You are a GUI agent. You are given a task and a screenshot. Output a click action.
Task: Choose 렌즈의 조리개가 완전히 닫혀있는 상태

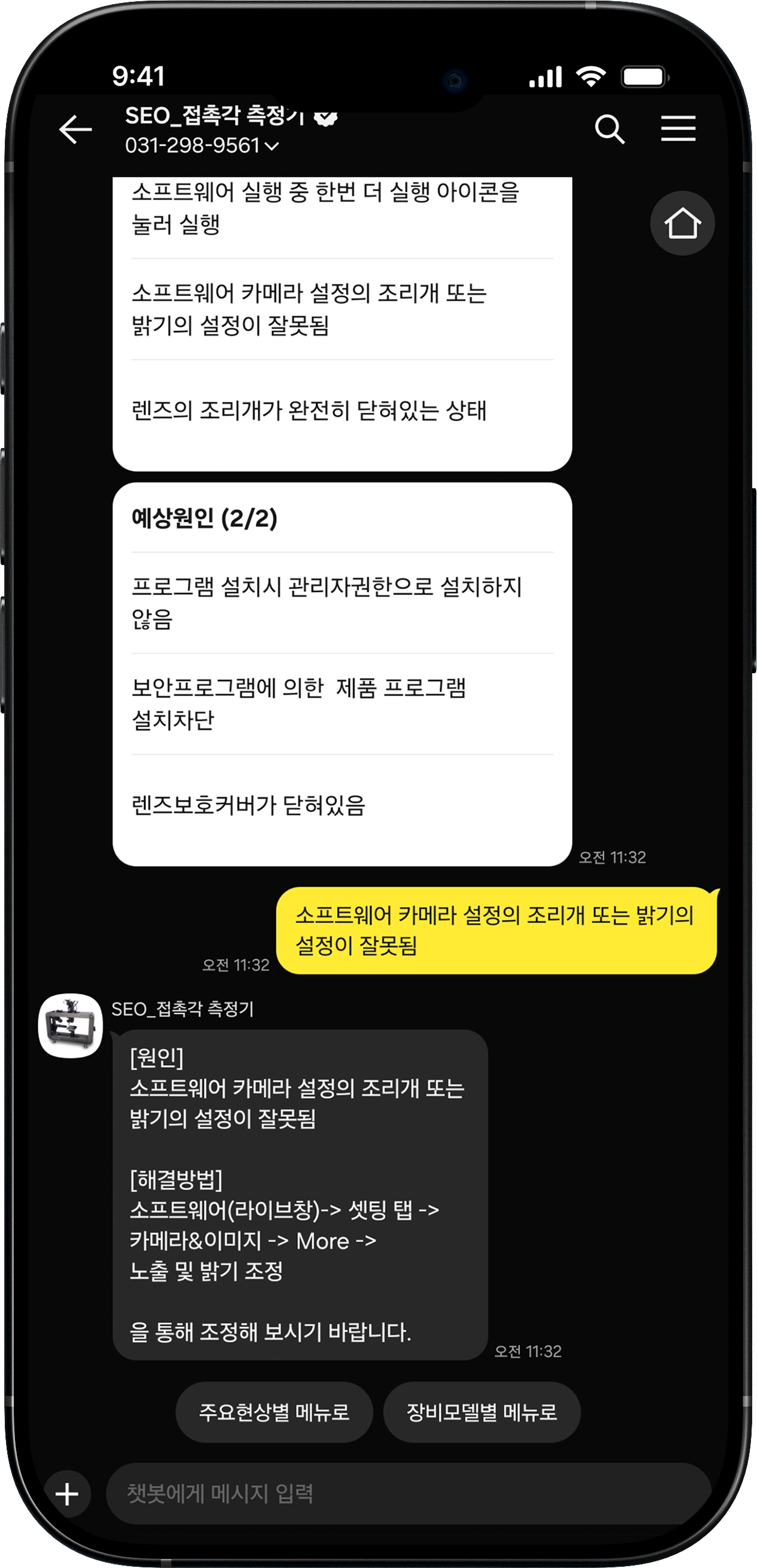point(342,411)
